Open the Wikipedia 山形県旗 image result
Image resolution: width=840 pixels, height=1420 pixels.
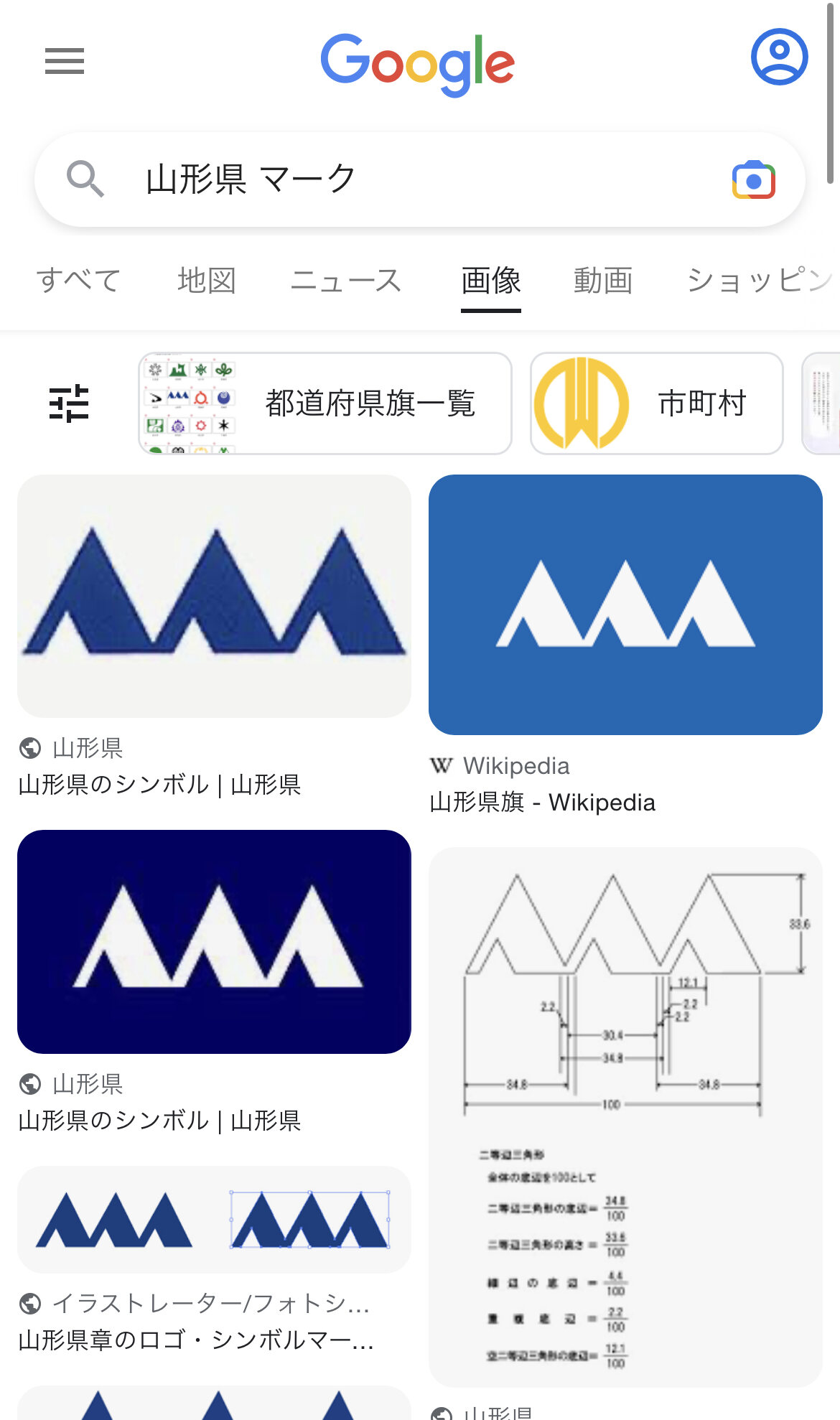point(625,604)
